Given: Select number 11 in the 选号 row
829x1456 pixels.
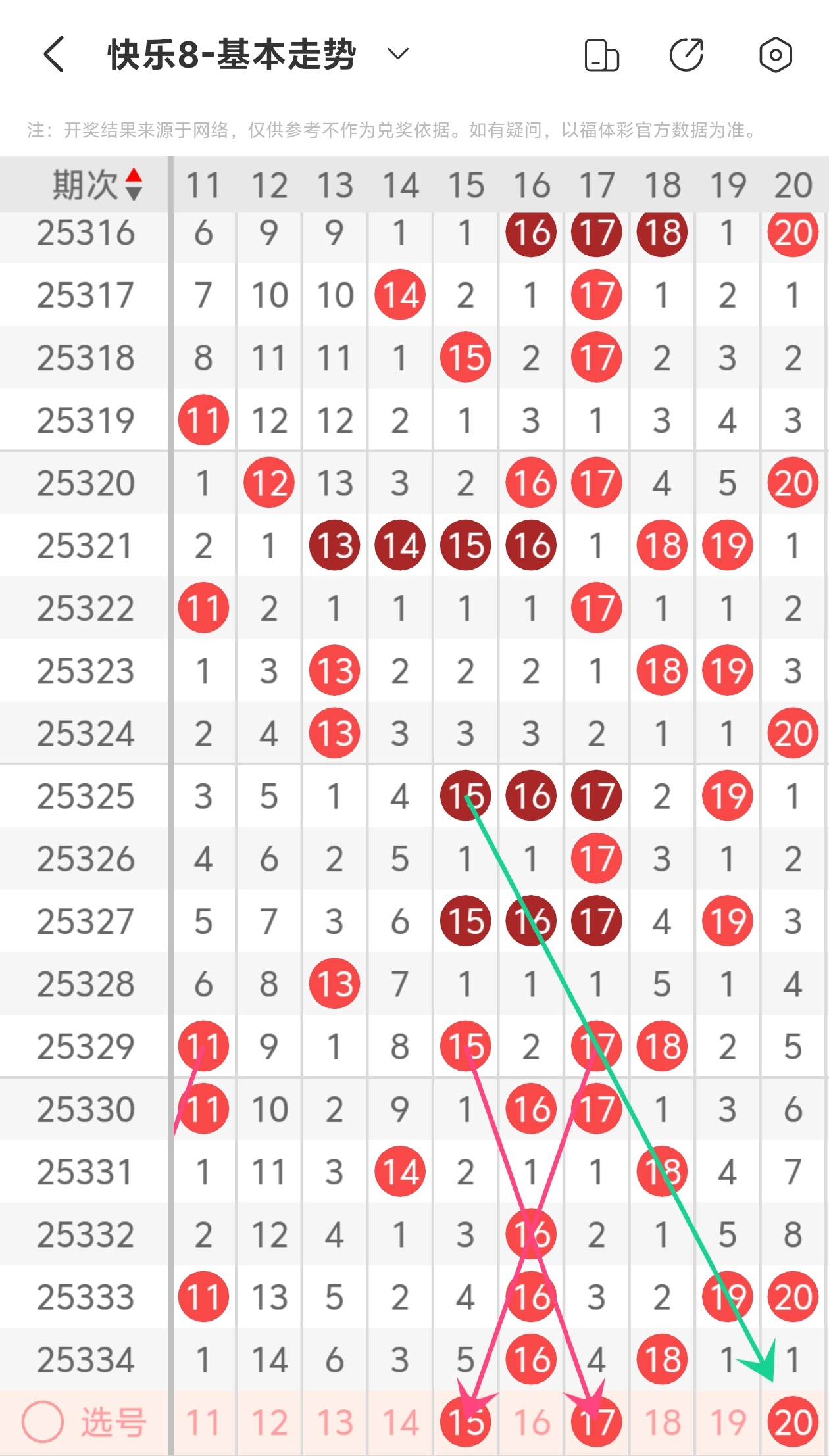Looking at the screenshot, I should 203,1422.
